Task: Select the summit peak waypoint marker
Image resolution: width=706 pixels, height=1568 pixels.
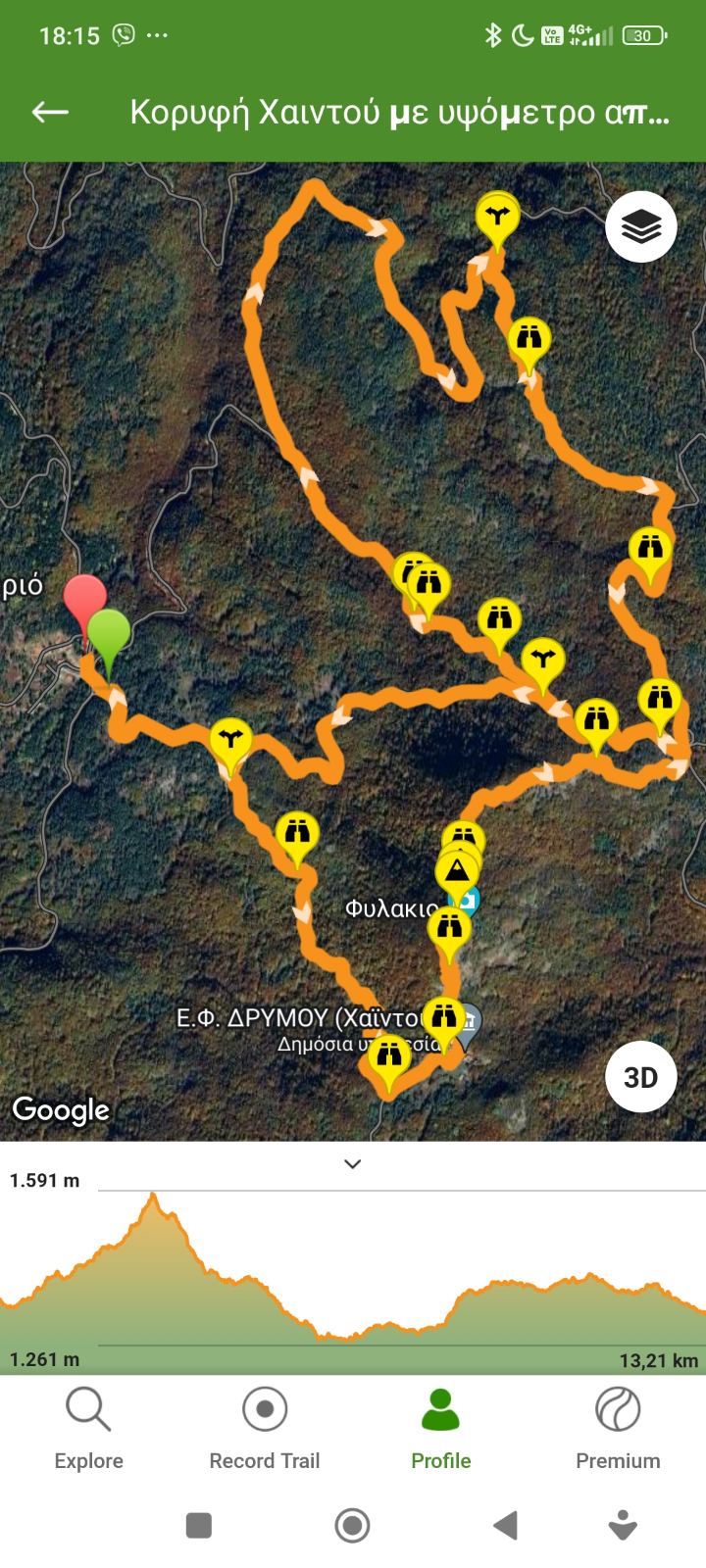Action: (x=456, y=870)
